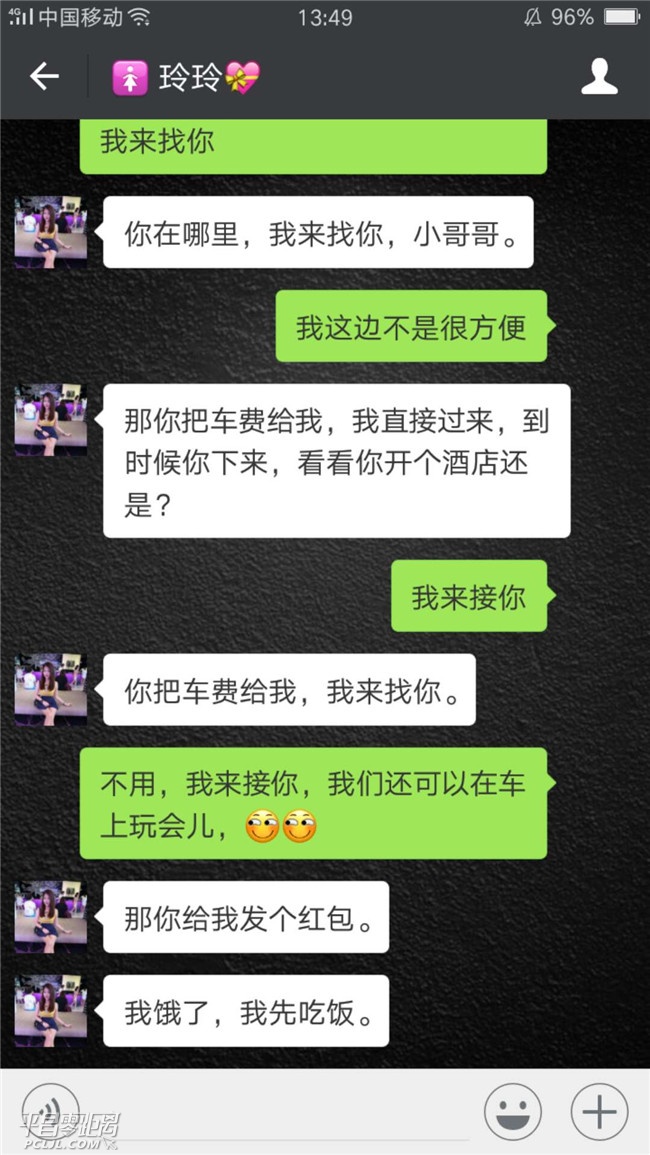The height and width of the screenshot is (1155, 650).
Task: Open avatar beside 我饿了，我先吃饭 message
Action: [50, 1011]
